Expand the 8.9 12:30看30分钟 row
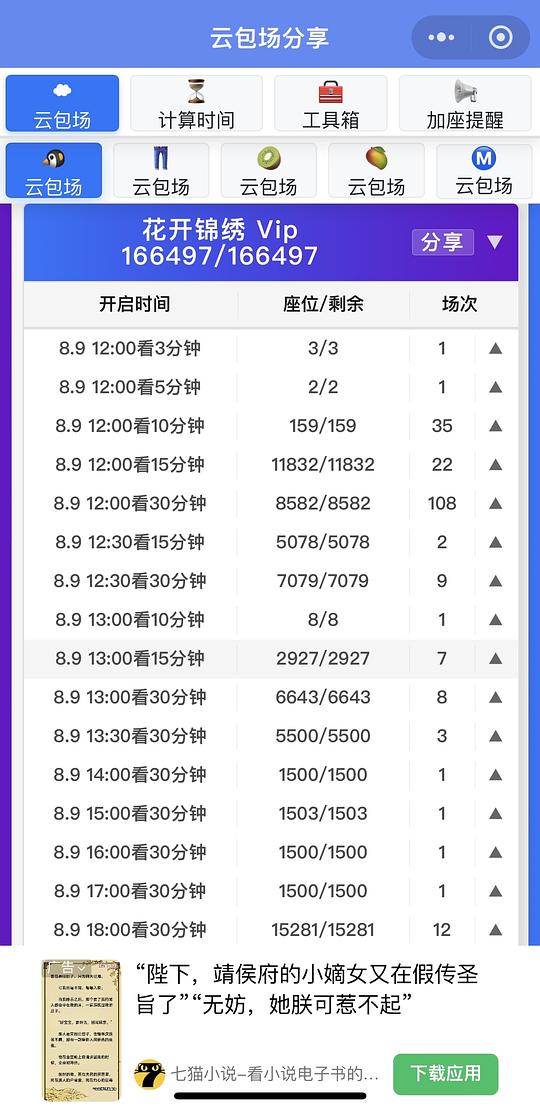The image size is (540, 1110). [x=495, y=581]
